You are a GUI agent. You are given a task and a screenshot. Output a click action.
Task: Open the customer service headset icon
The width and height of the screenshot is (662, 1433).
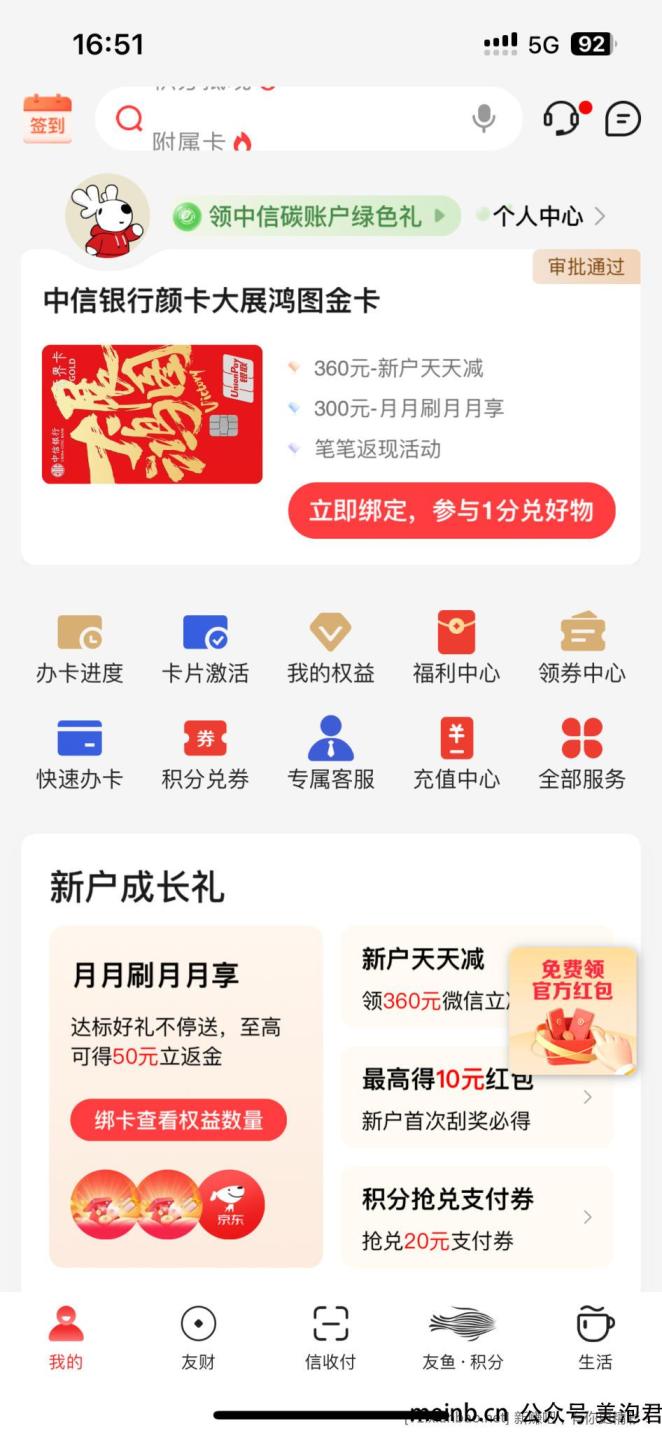click(564, 119)
